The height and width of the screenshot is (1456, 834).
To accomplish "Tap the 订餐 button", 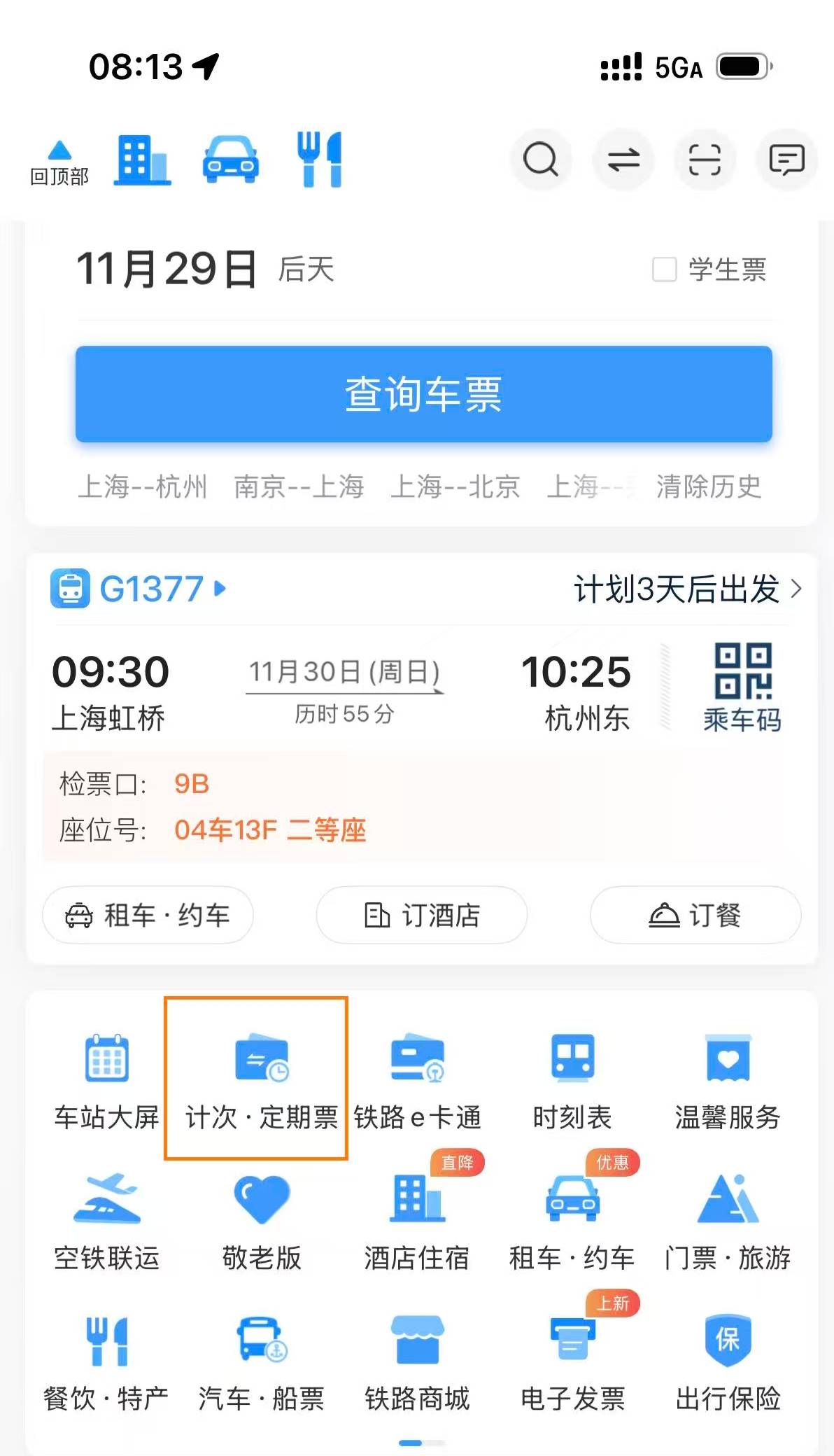I will tap(695, 915).
